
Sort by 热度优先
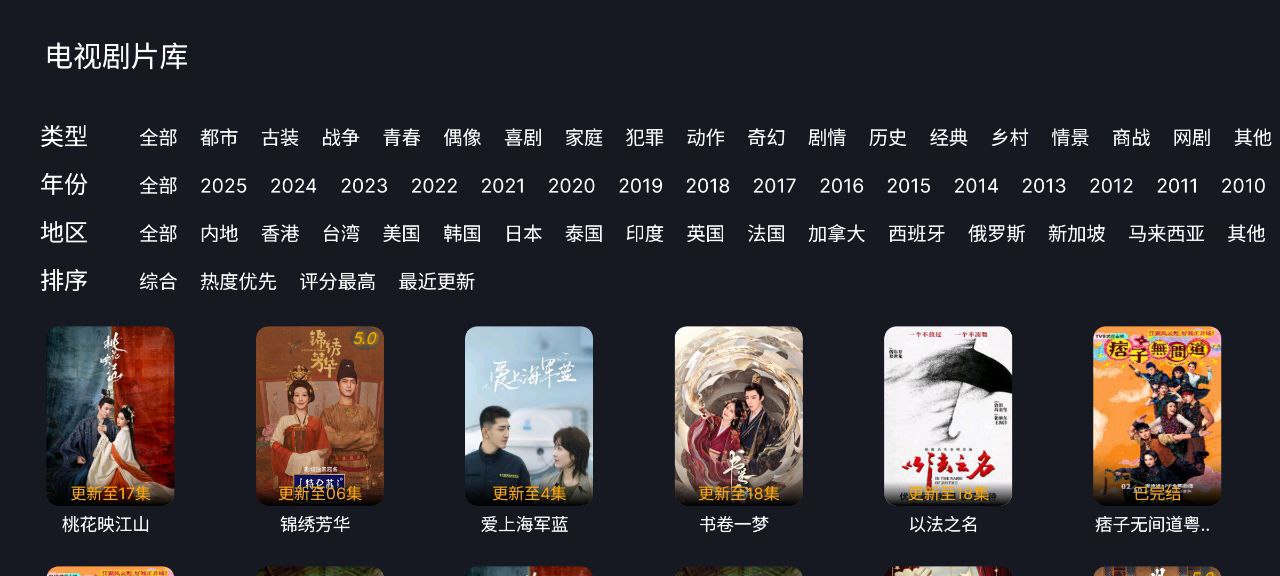(x=238, y=282)
